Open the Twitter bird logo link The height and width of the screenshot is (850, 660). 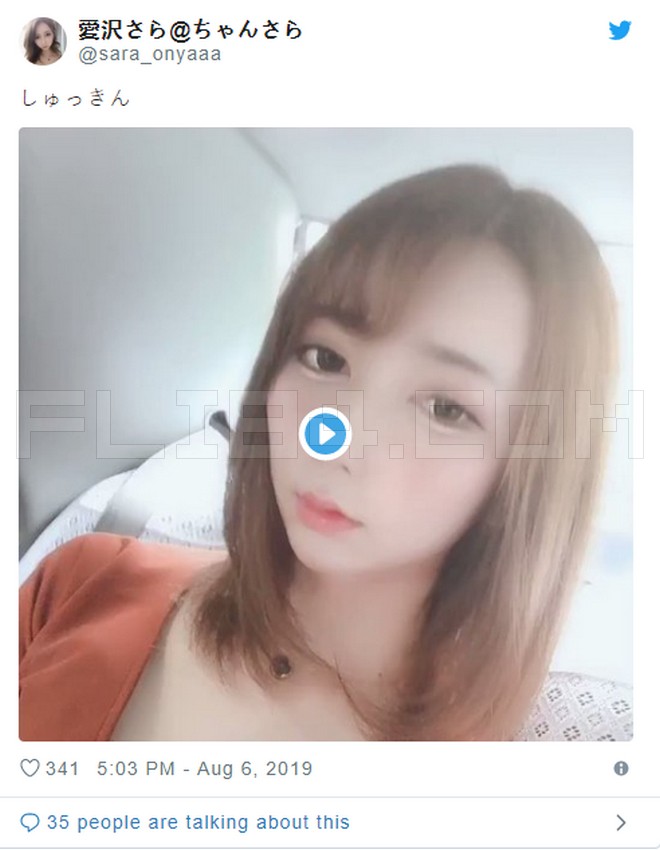[620, 31]
